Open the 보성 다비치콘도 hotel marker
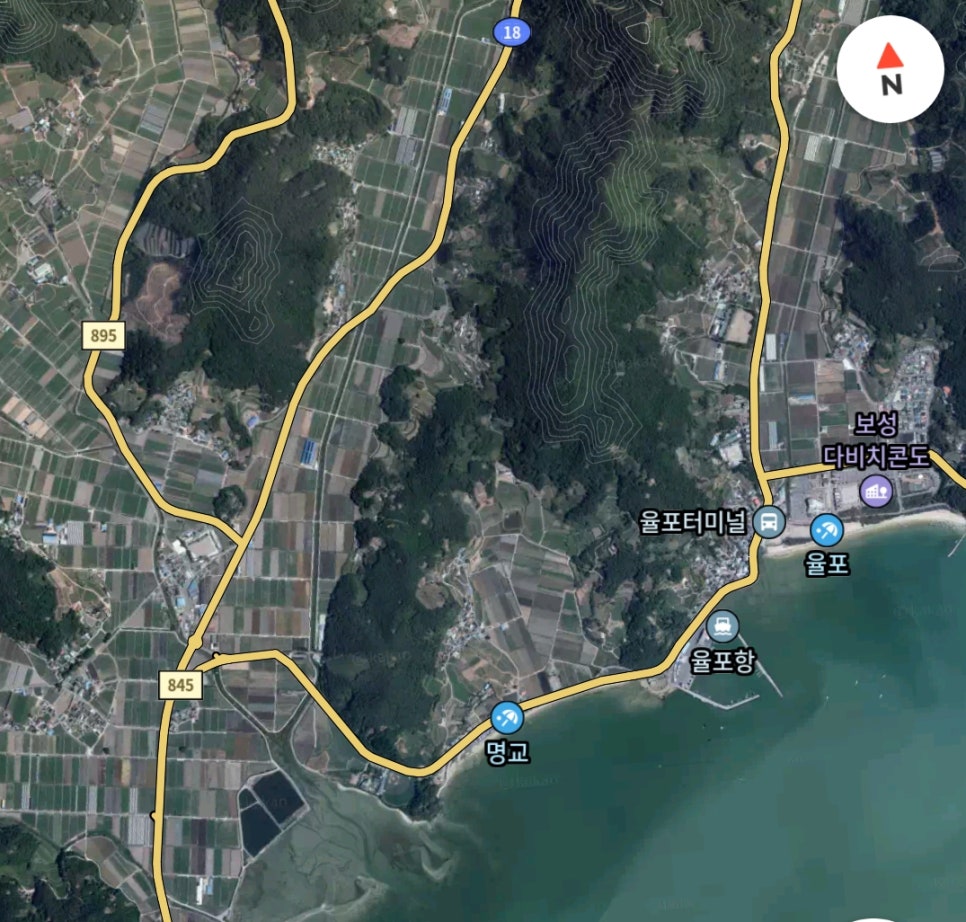 coord(877,490)
